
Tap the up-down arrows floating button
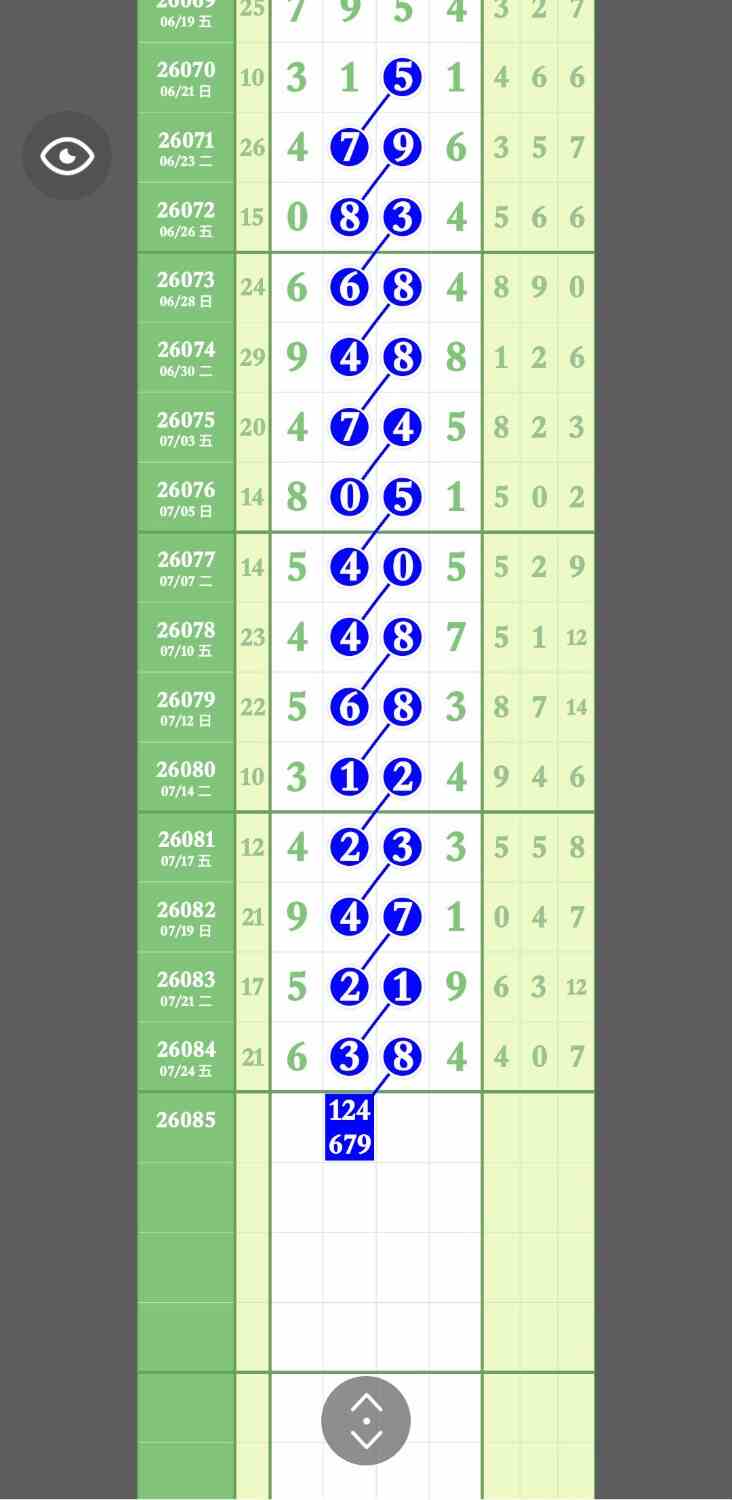(366, 1421)
